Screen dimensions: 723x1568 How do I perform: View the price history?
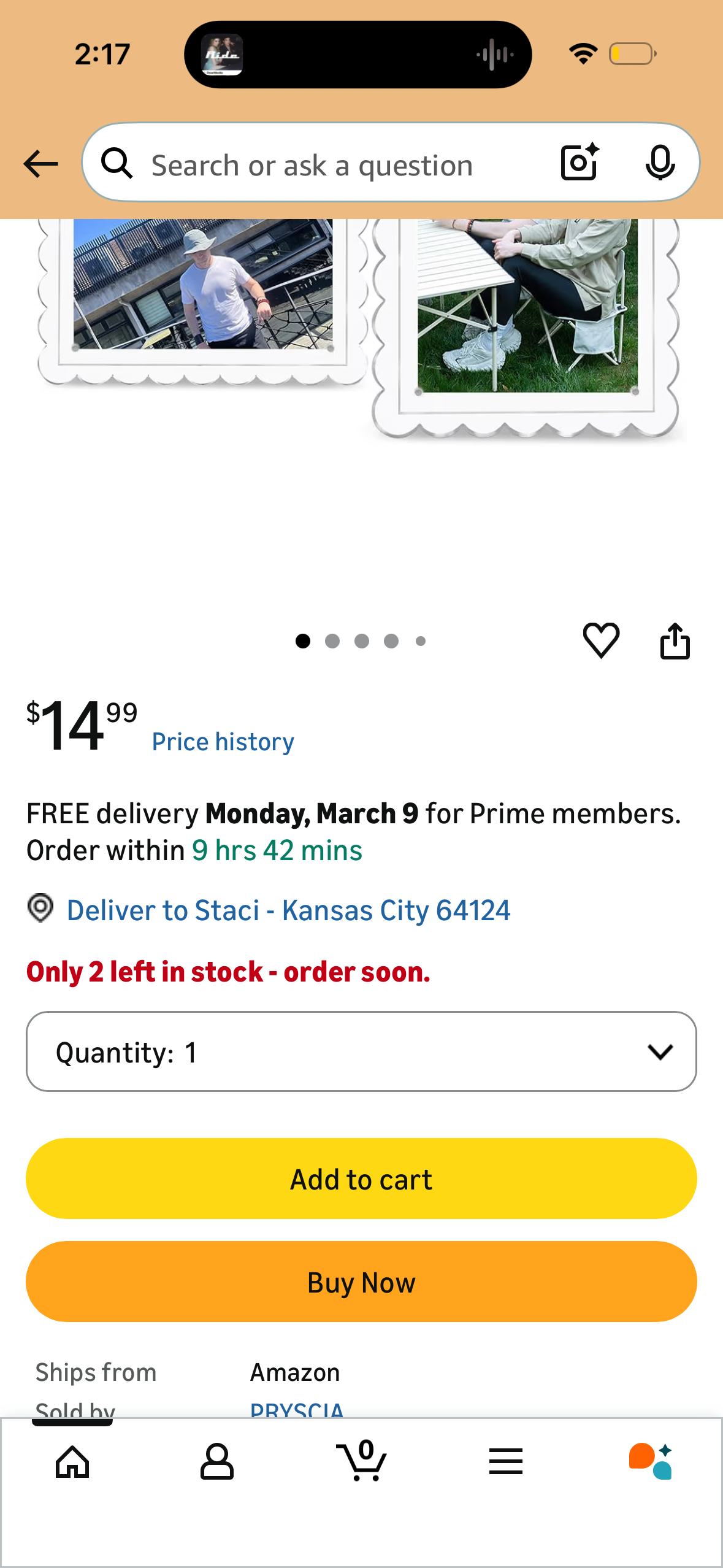pyautogui.click(x=223, y=742)
